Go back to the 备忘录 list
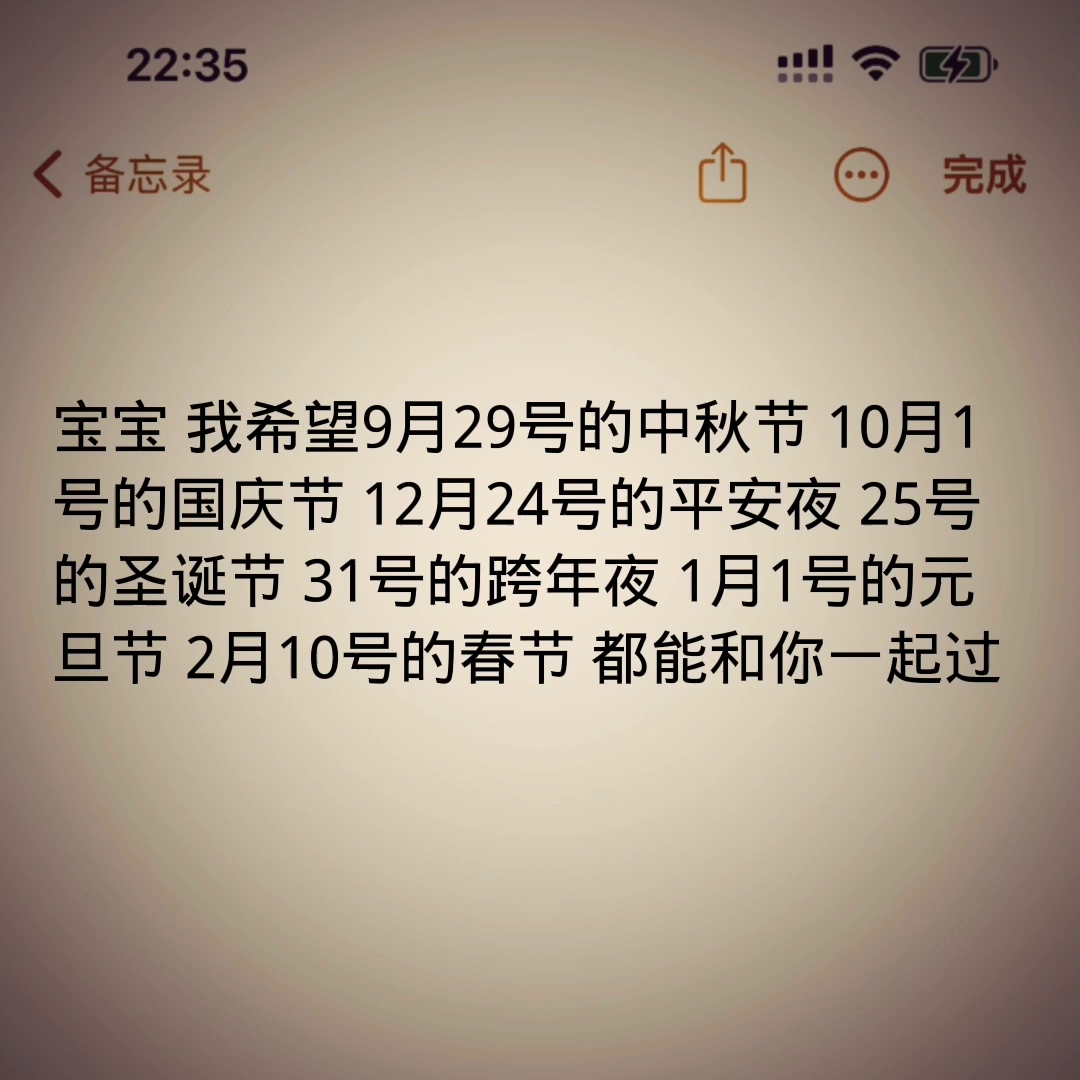This screenshot has width=1080, height=1080. pos(122,174)
